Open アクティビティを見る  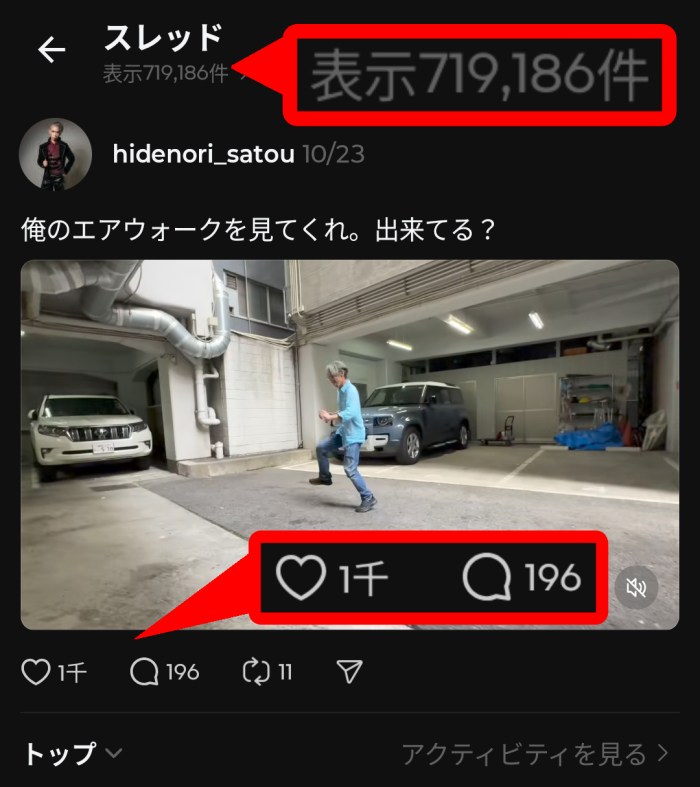pos(535,753)
